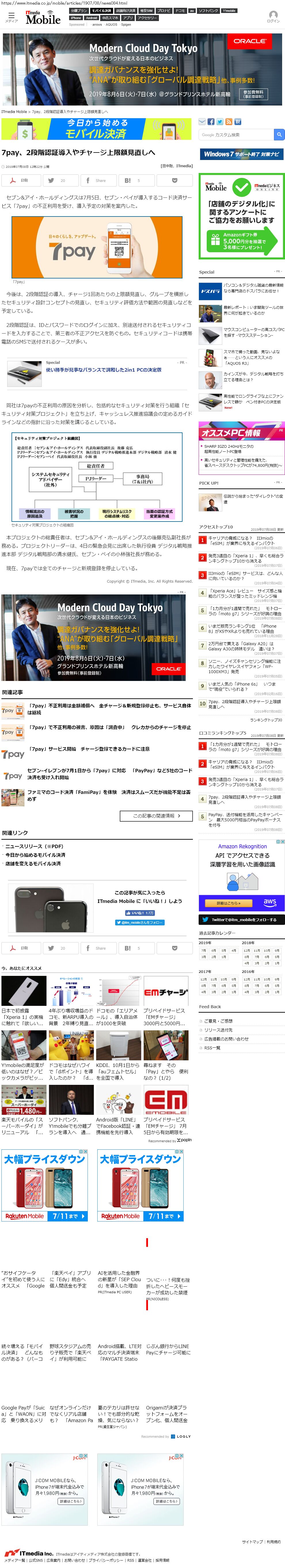Open the Windows 7 サポート終了 対策ナビ banner

click(x=241, y=154)
